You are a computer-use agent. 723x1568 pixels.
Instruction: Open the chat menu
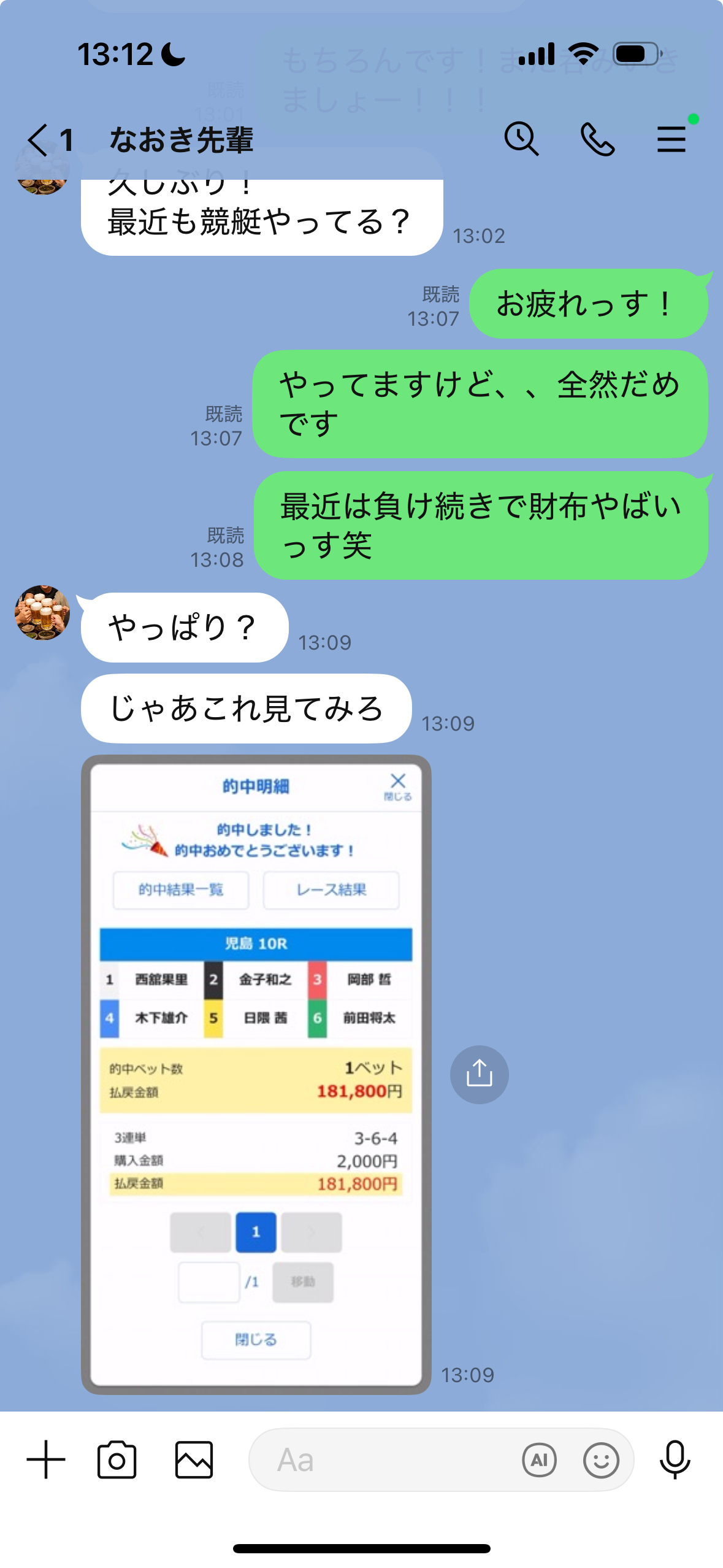click(671, 139)
